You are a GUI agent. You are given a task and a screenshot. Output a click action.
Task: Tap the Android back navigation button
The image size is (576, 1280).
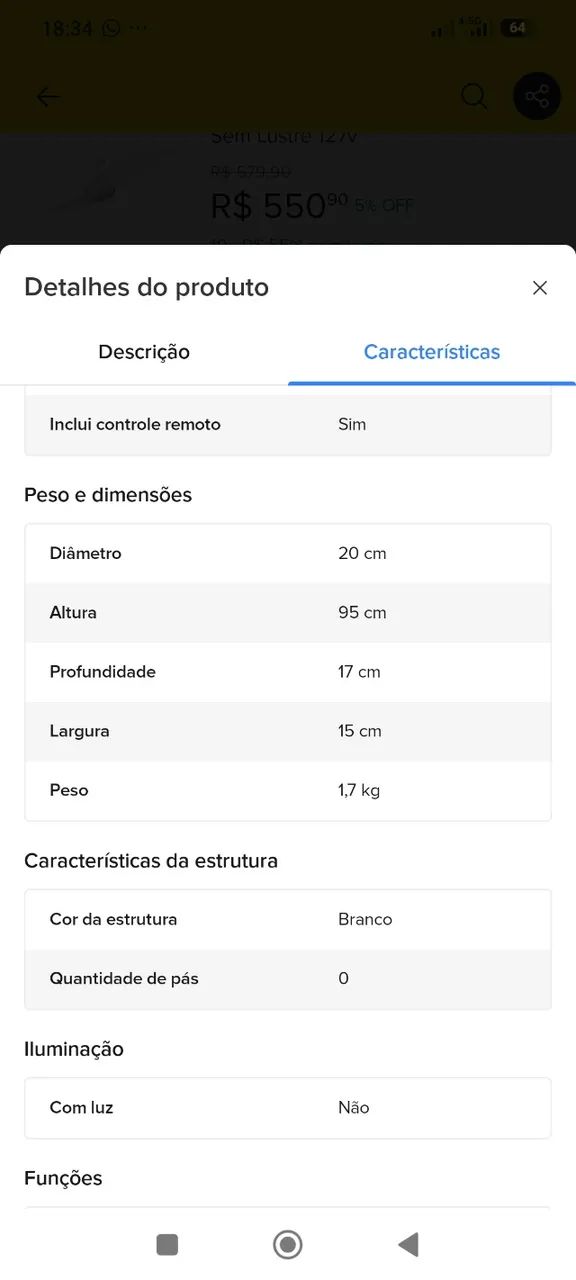pos(408,1244)
